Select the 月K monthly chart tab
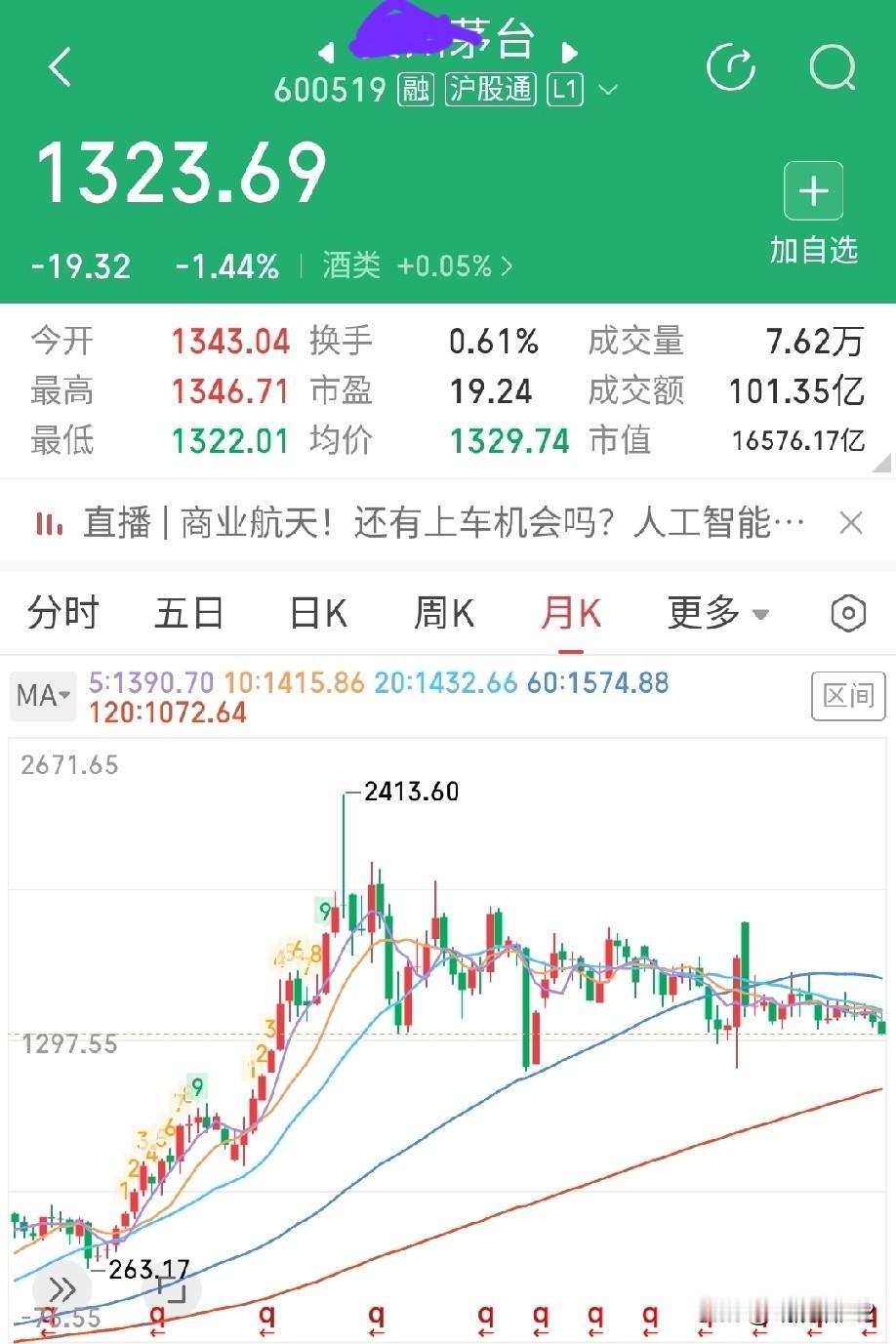The width and height of the screenshot is (896, 1344). 571,614
